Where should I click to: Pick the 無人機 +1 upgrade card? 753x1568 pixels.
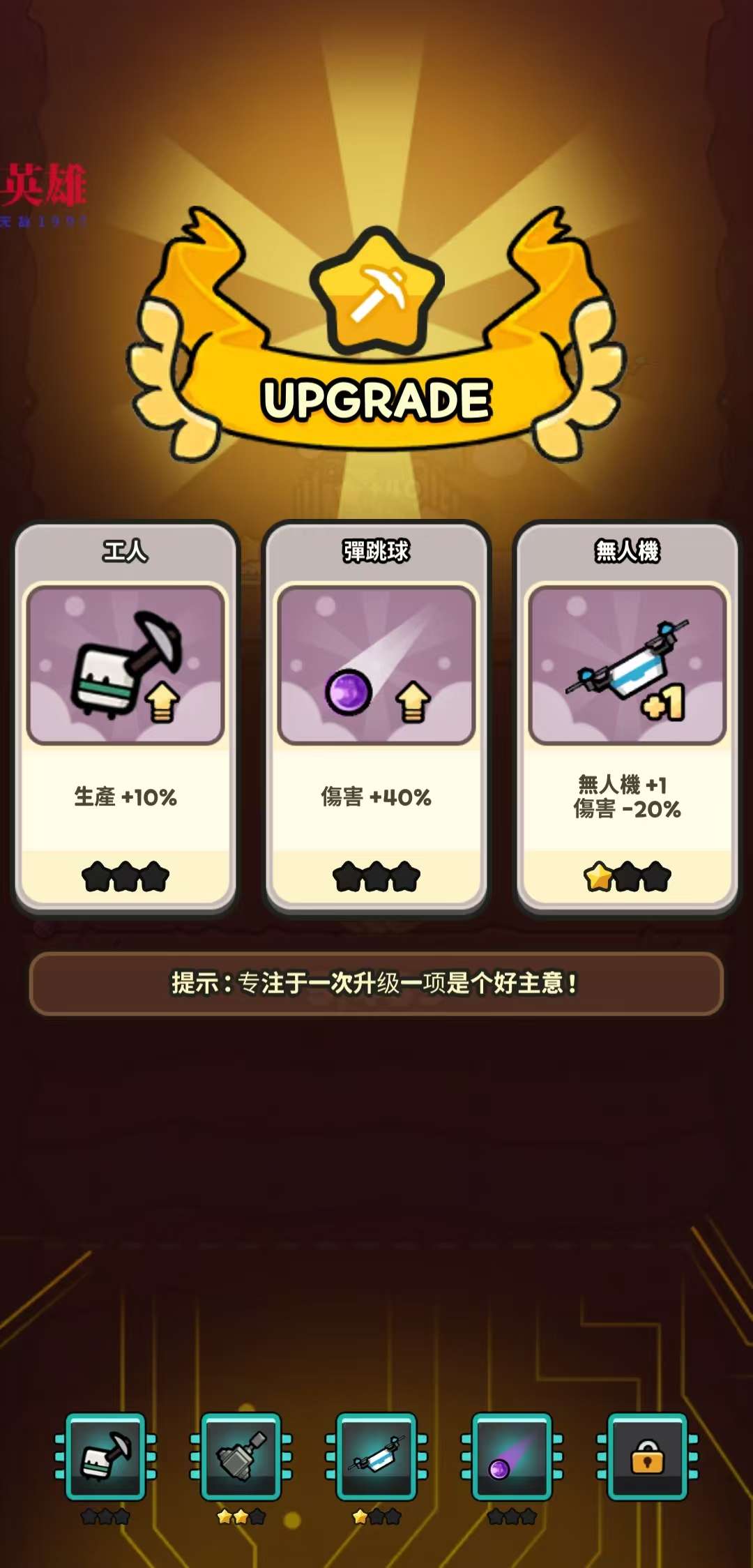pos(627,717)
